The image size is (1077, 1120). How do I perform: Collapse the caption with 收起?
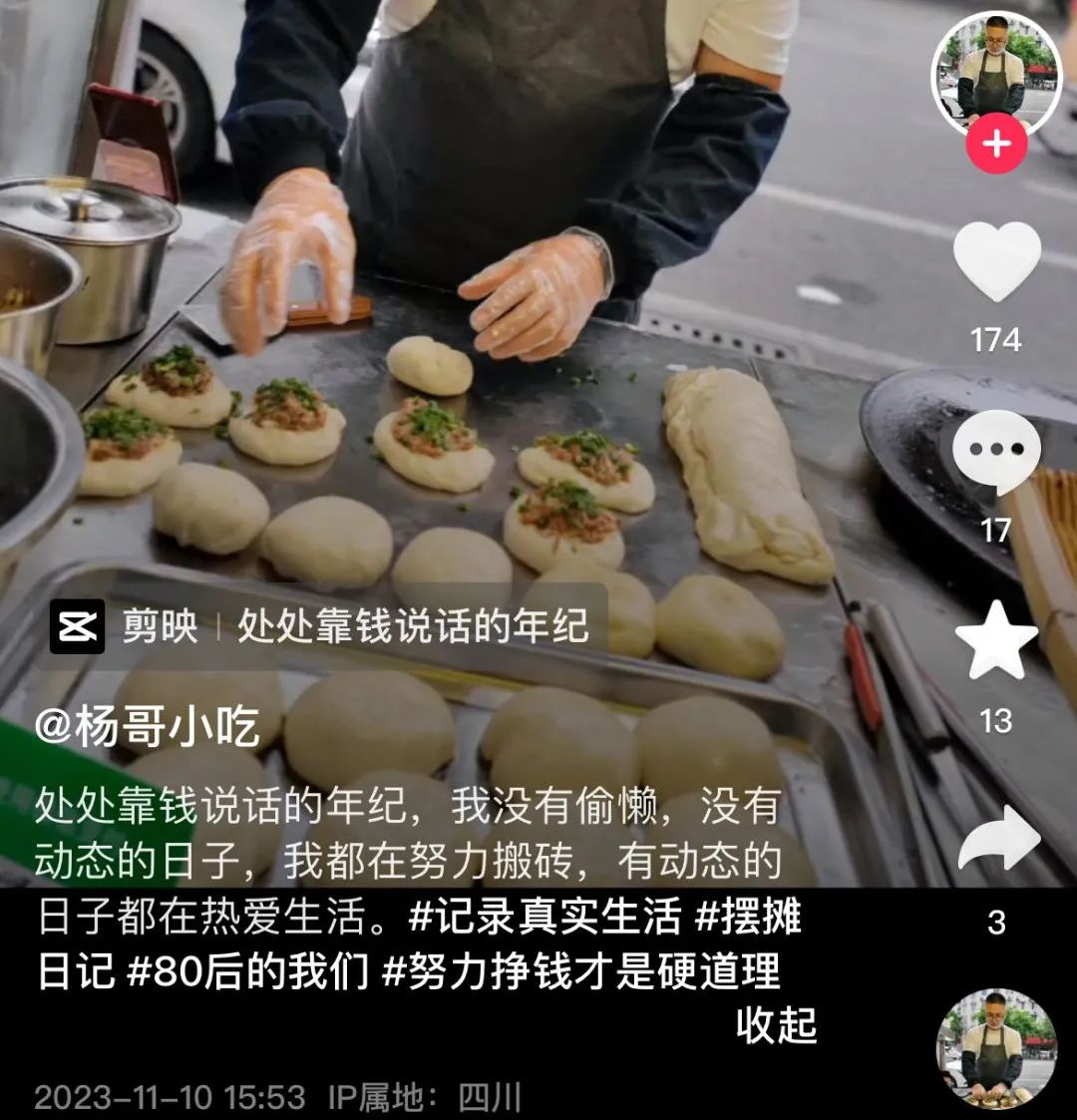pos(776,1025)
